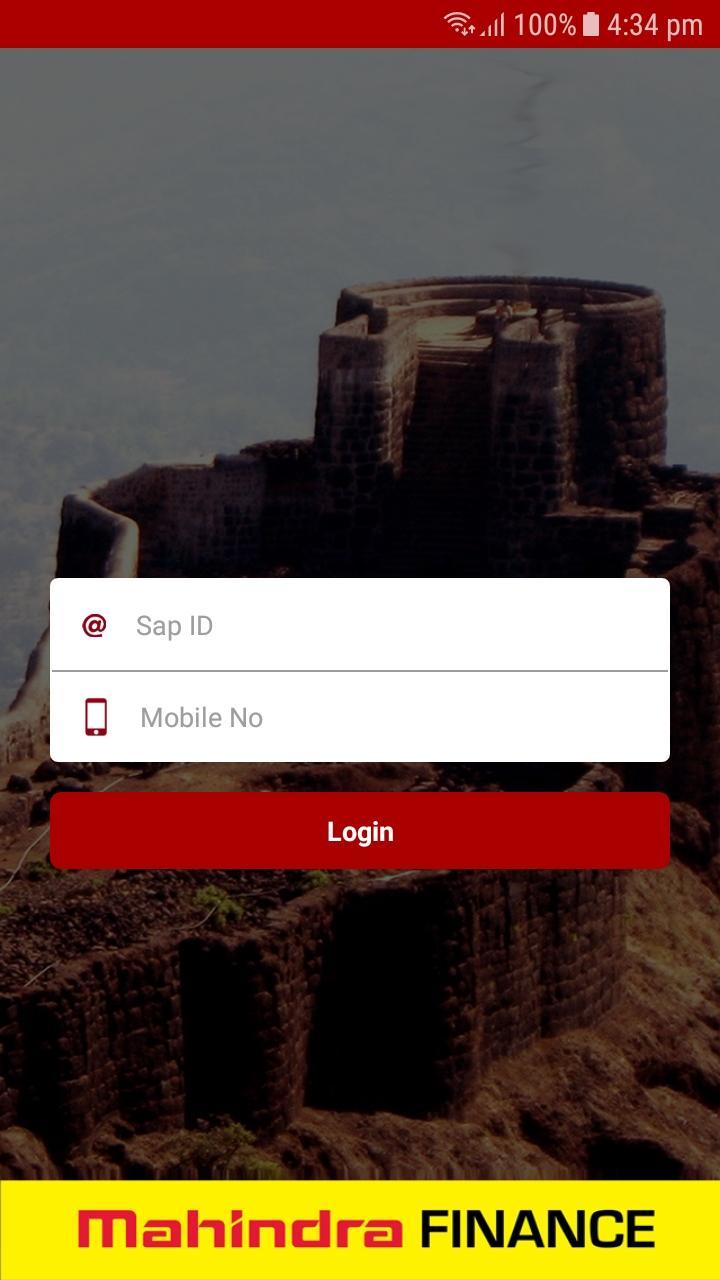
Task: Tap the red Login button
Action: (x=360, y=831)
